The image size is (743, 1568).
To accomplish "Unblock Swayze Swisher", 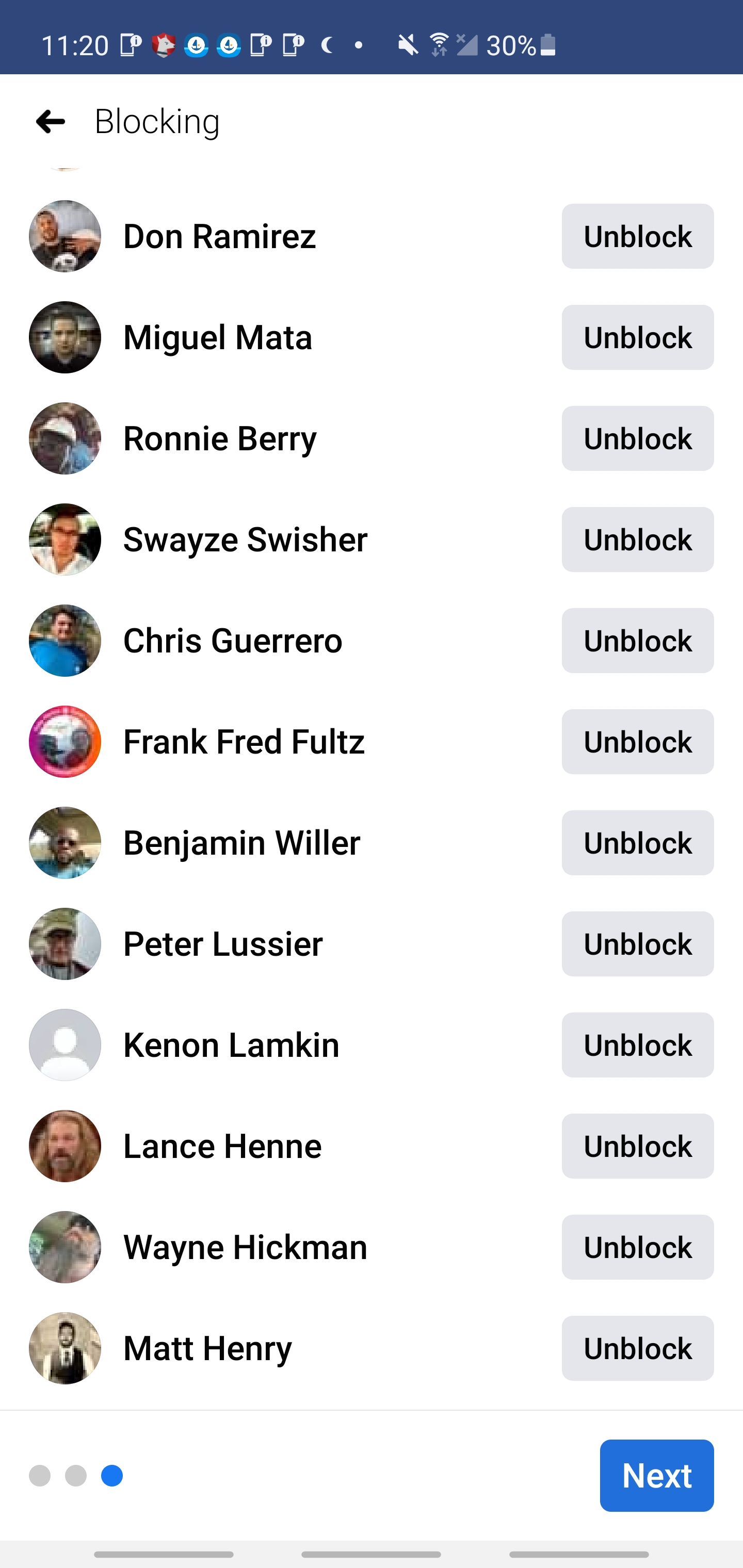I will (637, 540).
